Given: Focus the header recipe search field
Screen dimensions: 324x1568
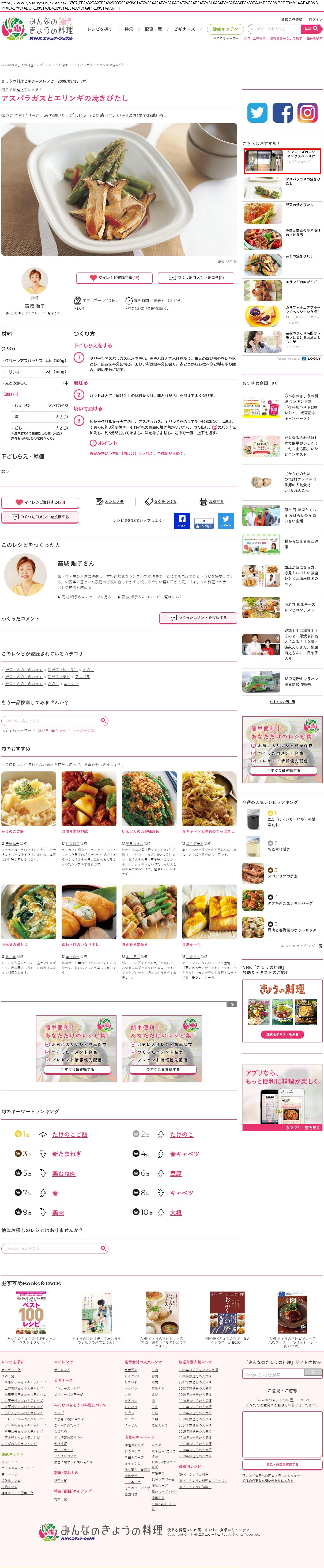Looking at the screenshot, I should pos(273,29).
